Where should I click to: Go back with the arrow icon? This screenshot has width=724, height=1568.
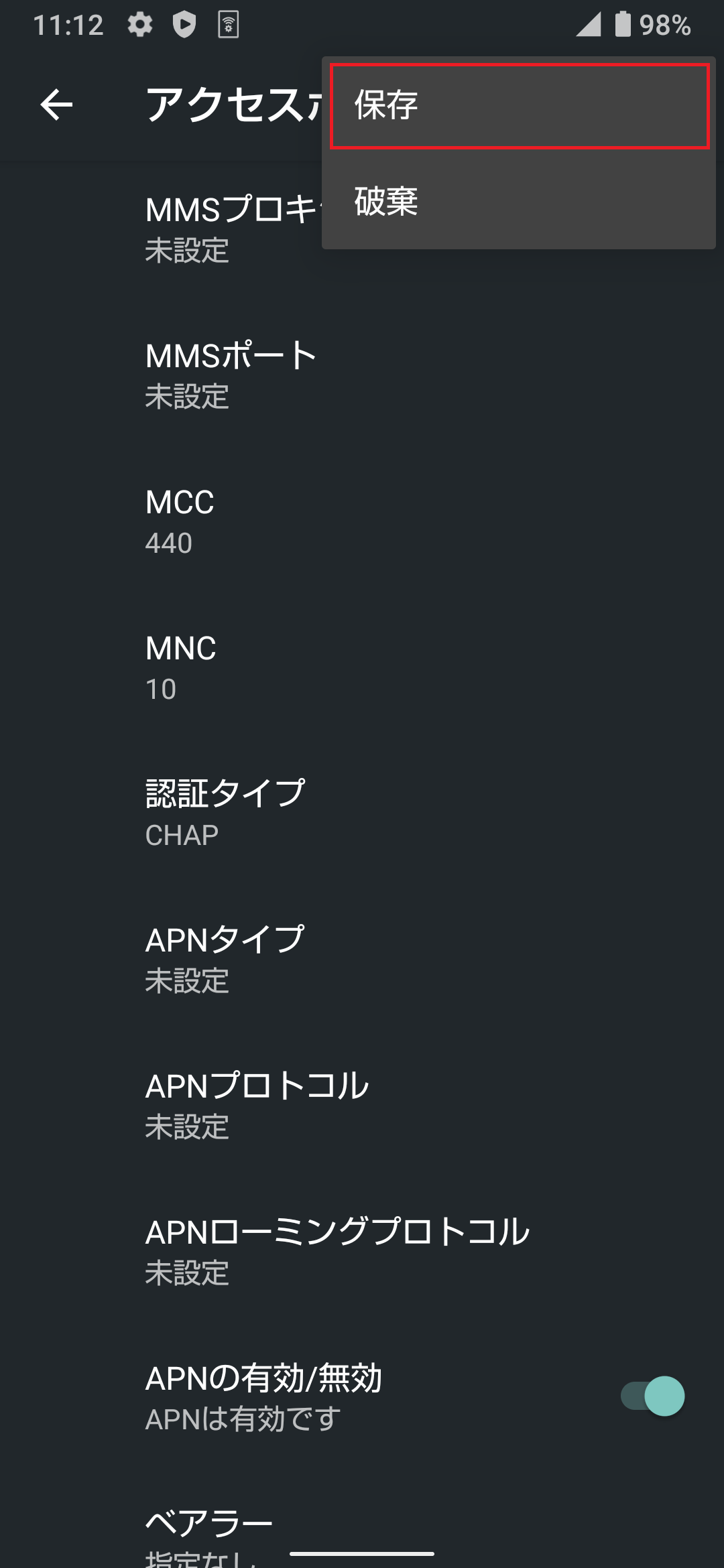pyautogui.click(x=56, y=105)
